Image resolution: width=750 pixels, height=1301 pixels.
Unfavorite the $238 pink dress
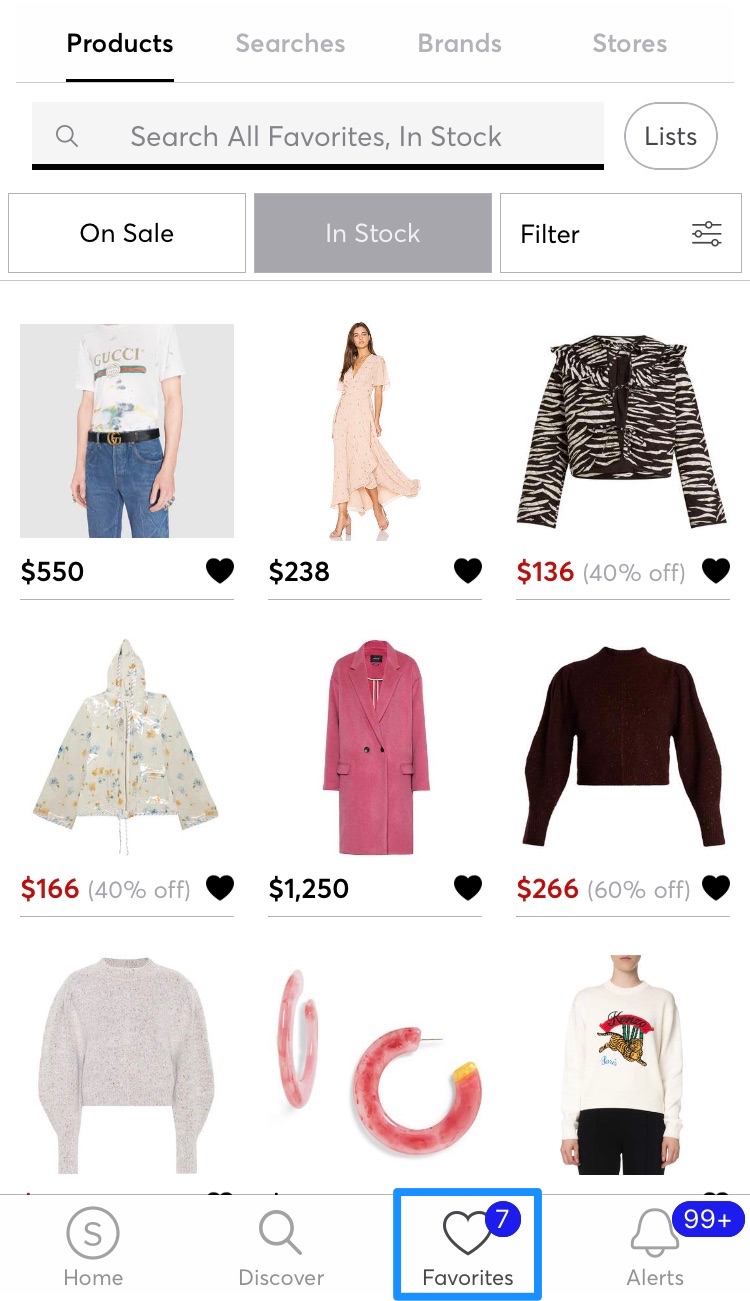(x=468, y=571)
